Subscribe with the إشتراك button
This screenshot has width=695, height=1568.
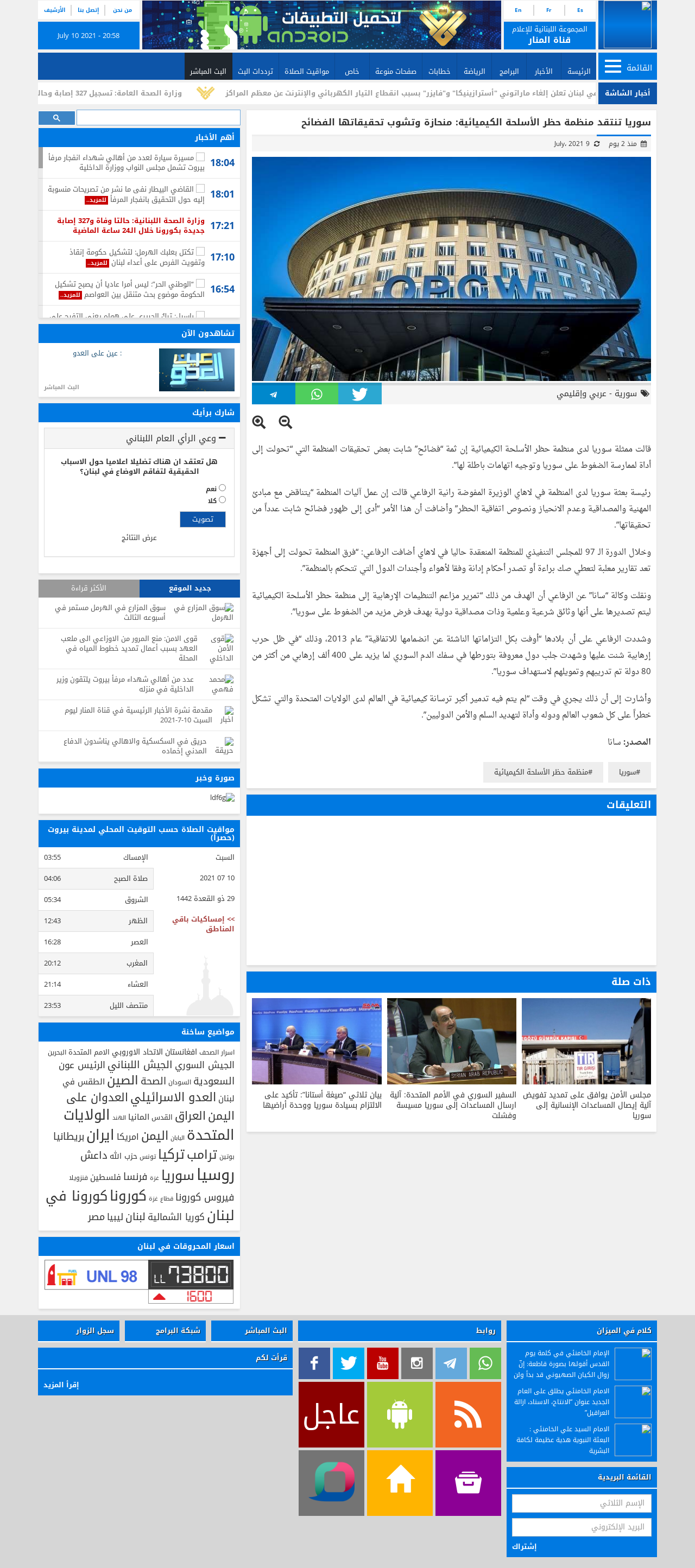(524, 1546)
